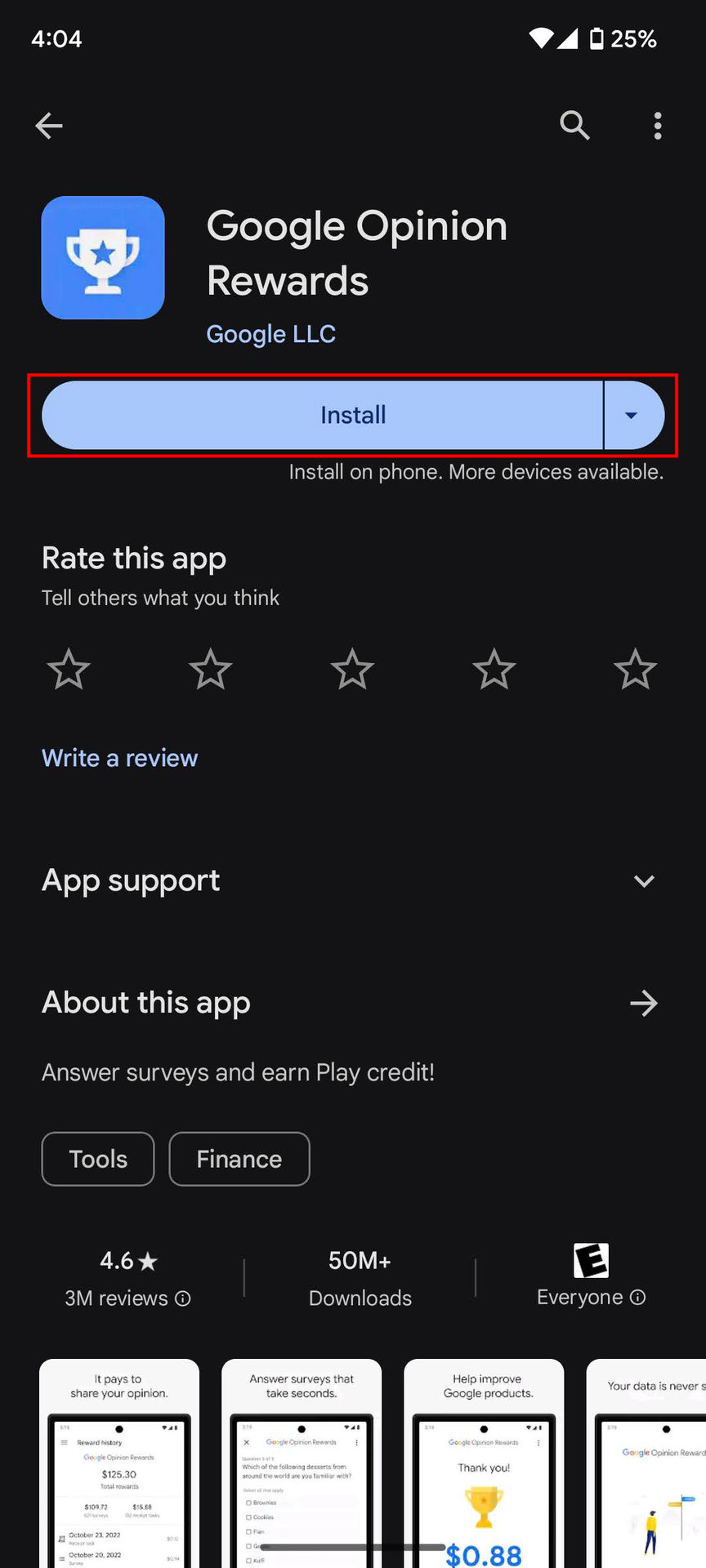
Task: Open the Google LLC developer page
Action: [x=270, y=334]
